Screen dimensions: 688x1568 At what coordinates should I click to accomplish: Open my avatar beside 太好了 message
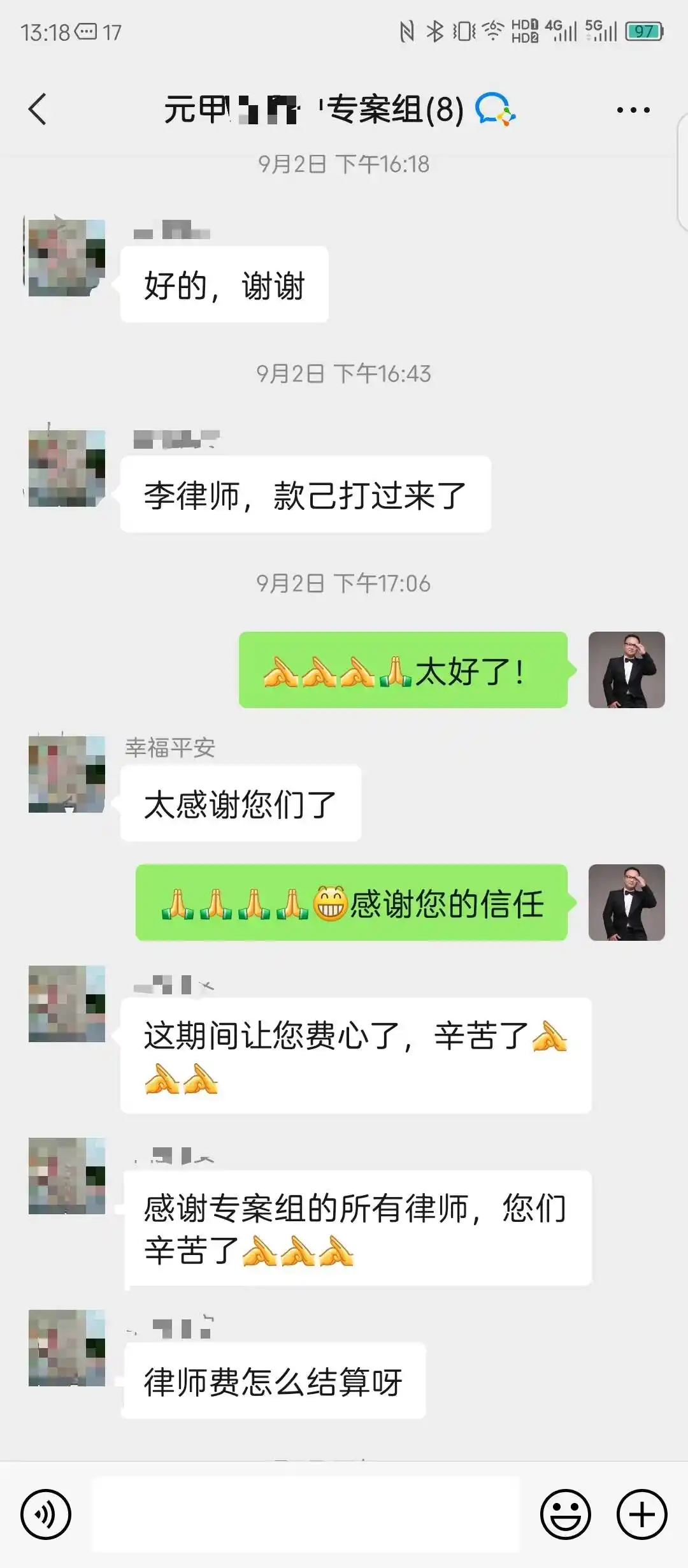(626, 670)
